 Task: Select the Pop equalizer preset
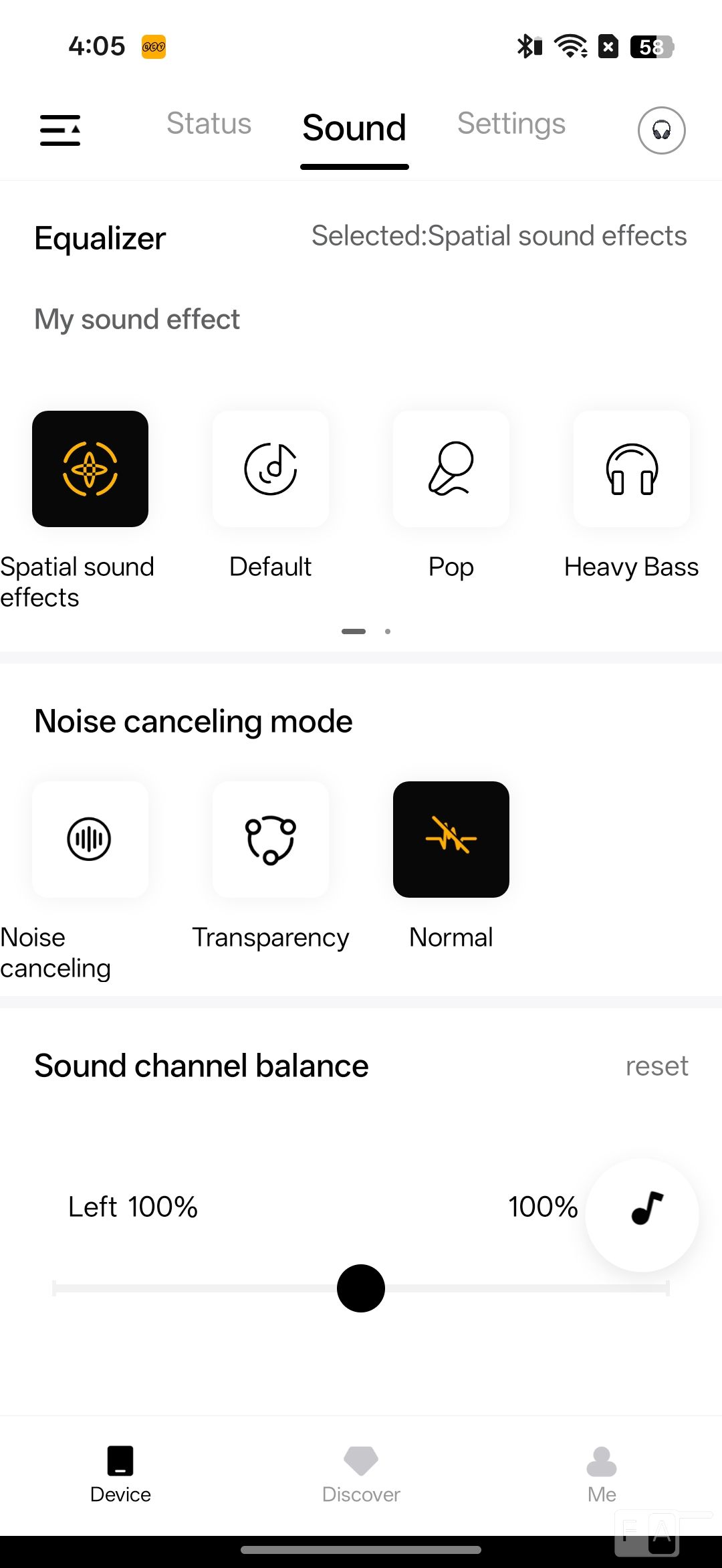(x=451, y=469)
